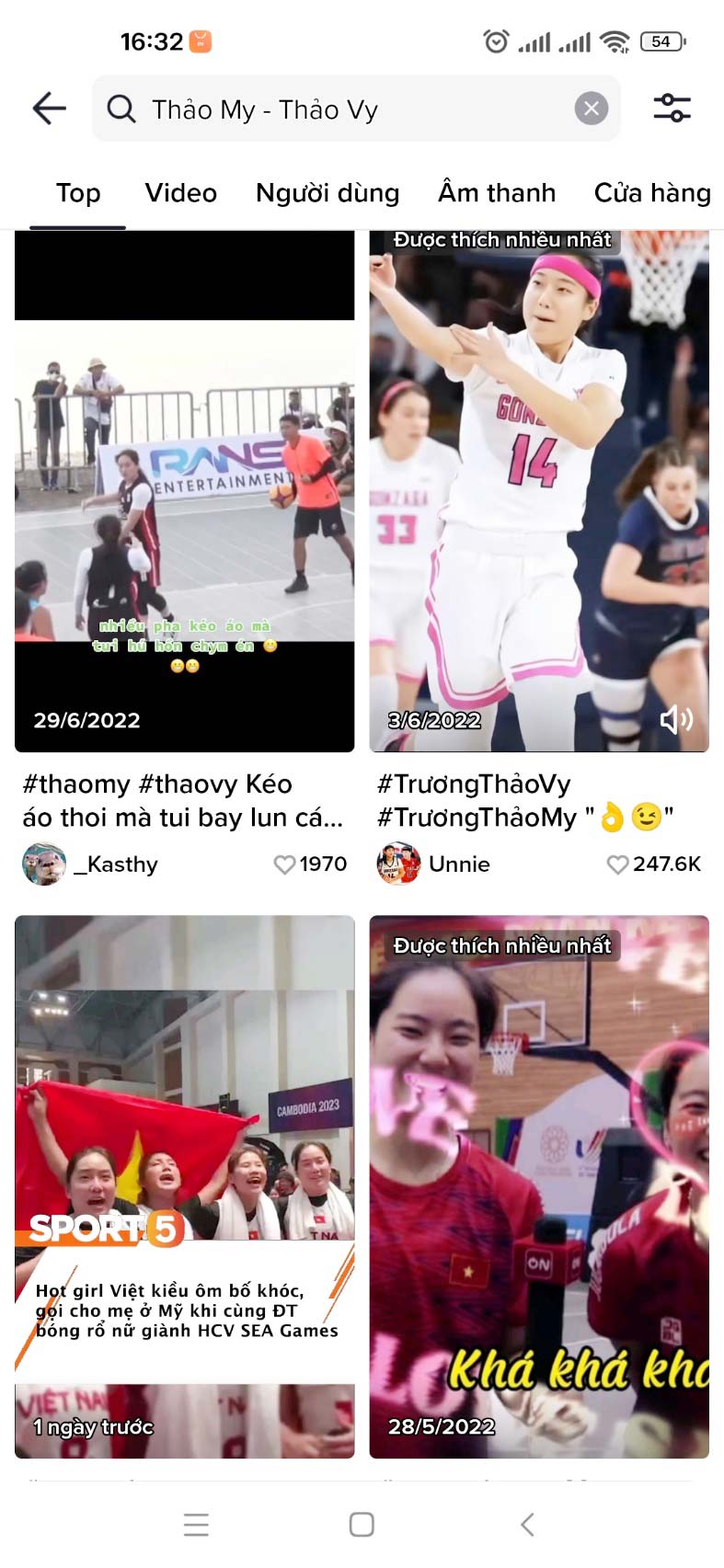Open the SPORT5 video from 1 ngày trước
The width and height of the screenshot is (724, 1568).
pos(184,1186)
